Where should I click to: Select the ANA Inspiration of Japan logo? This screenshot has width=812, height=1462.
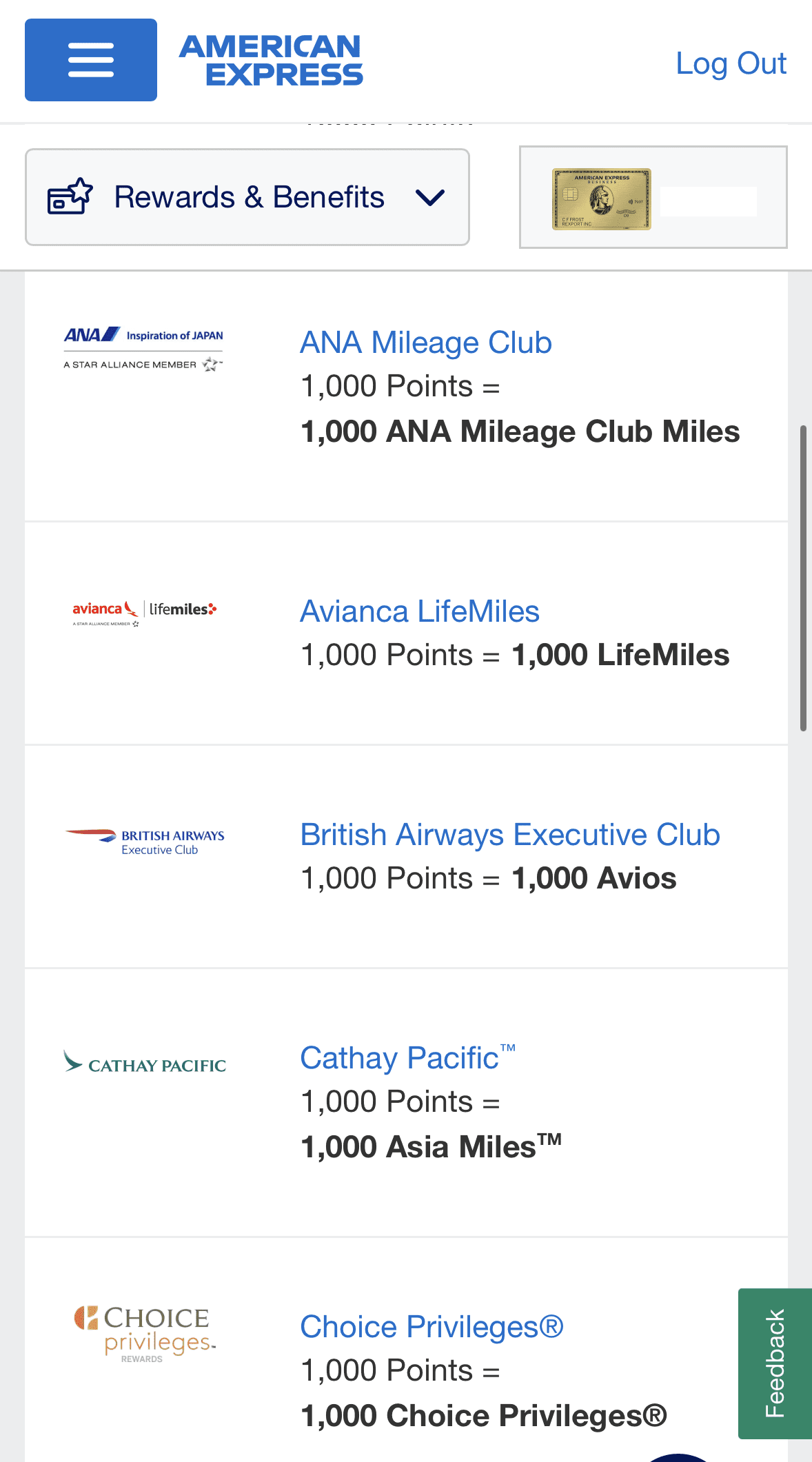(142, 336)
